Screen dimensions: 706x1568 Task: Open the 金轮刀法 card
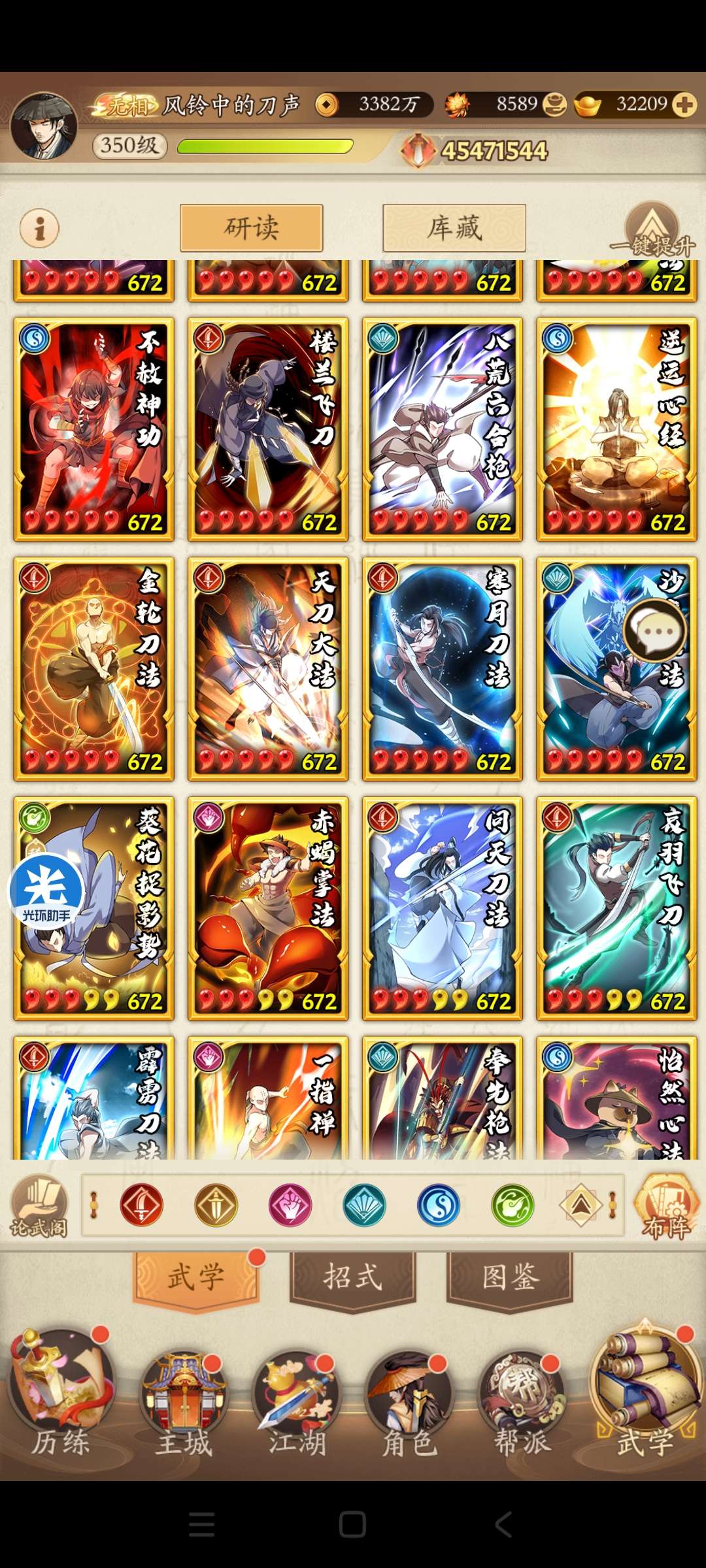[x=93, y=668]
